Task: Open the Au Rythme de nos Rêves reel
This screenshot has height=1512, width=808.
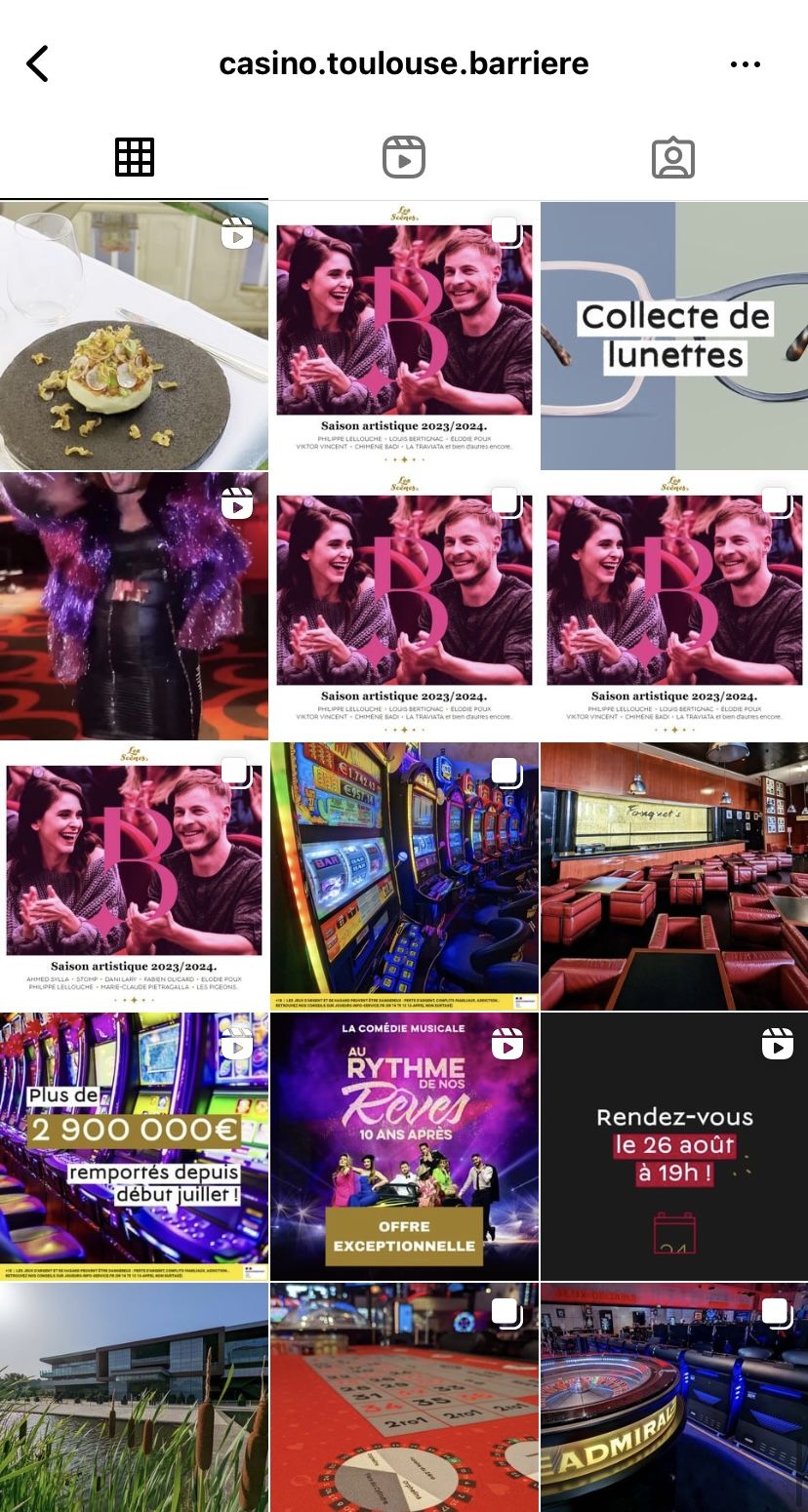Action: click(x=404, y=1146)
